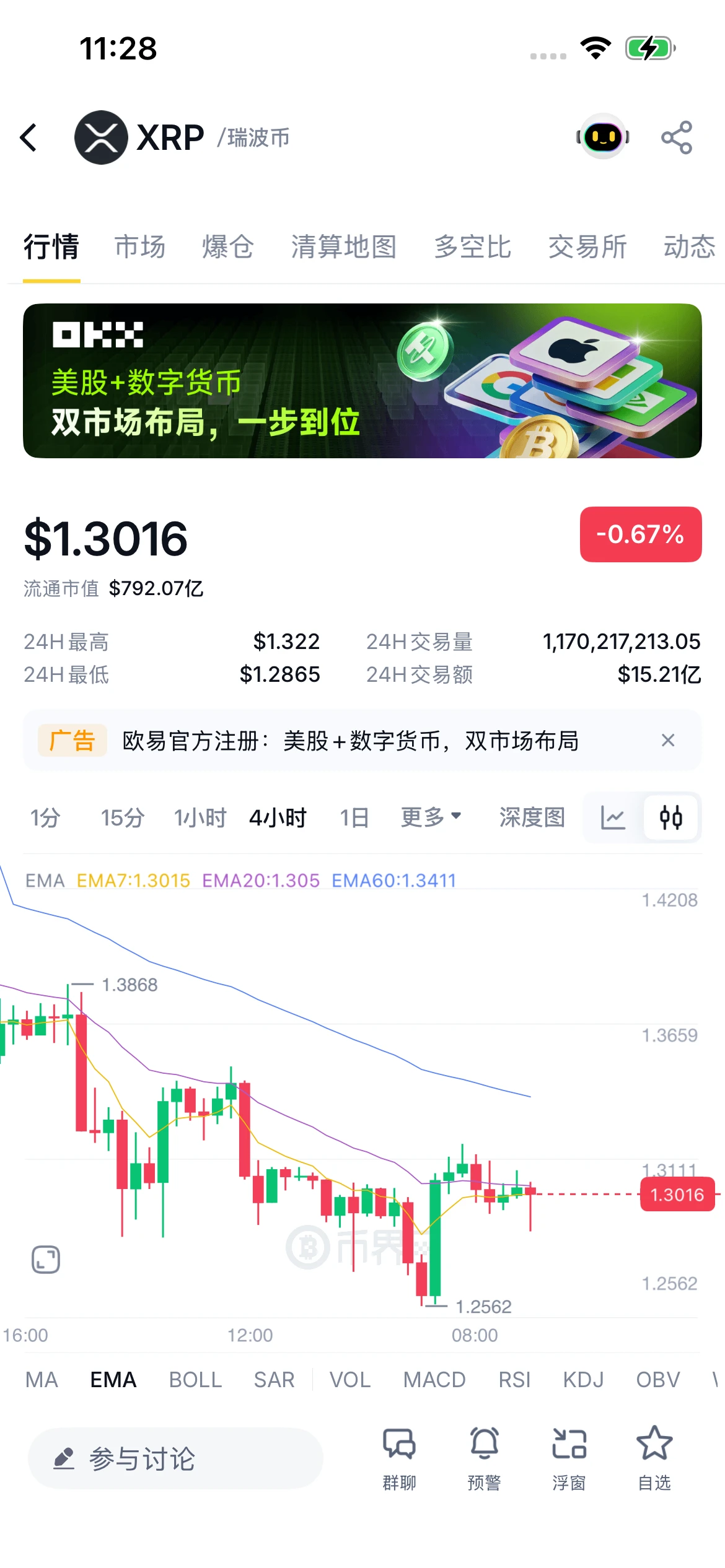Open the 深度图 depth chart
Screen dimensions: 725x1568
pos(532,817)
